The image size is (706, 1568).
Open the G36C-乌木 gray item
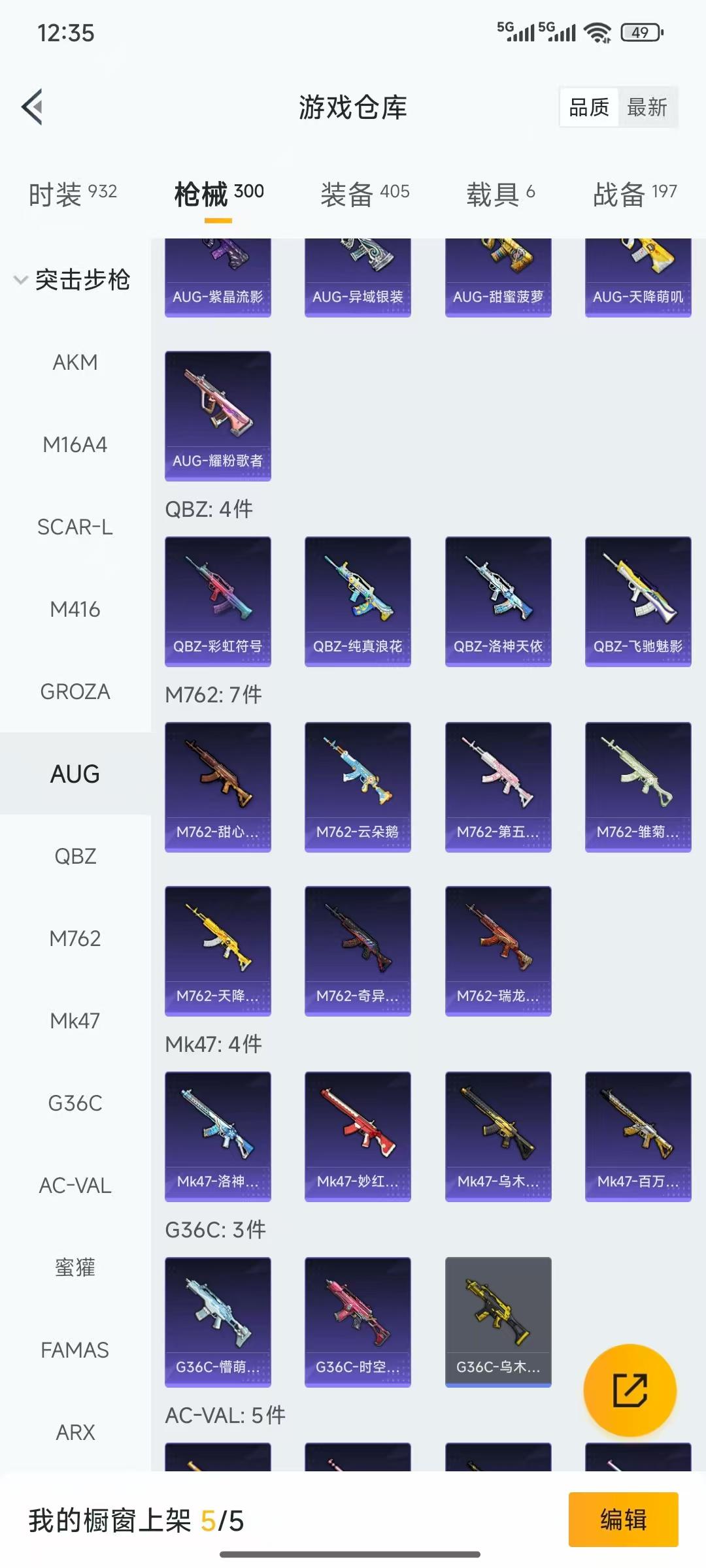pyautogui.click(x=498, y=1321)
